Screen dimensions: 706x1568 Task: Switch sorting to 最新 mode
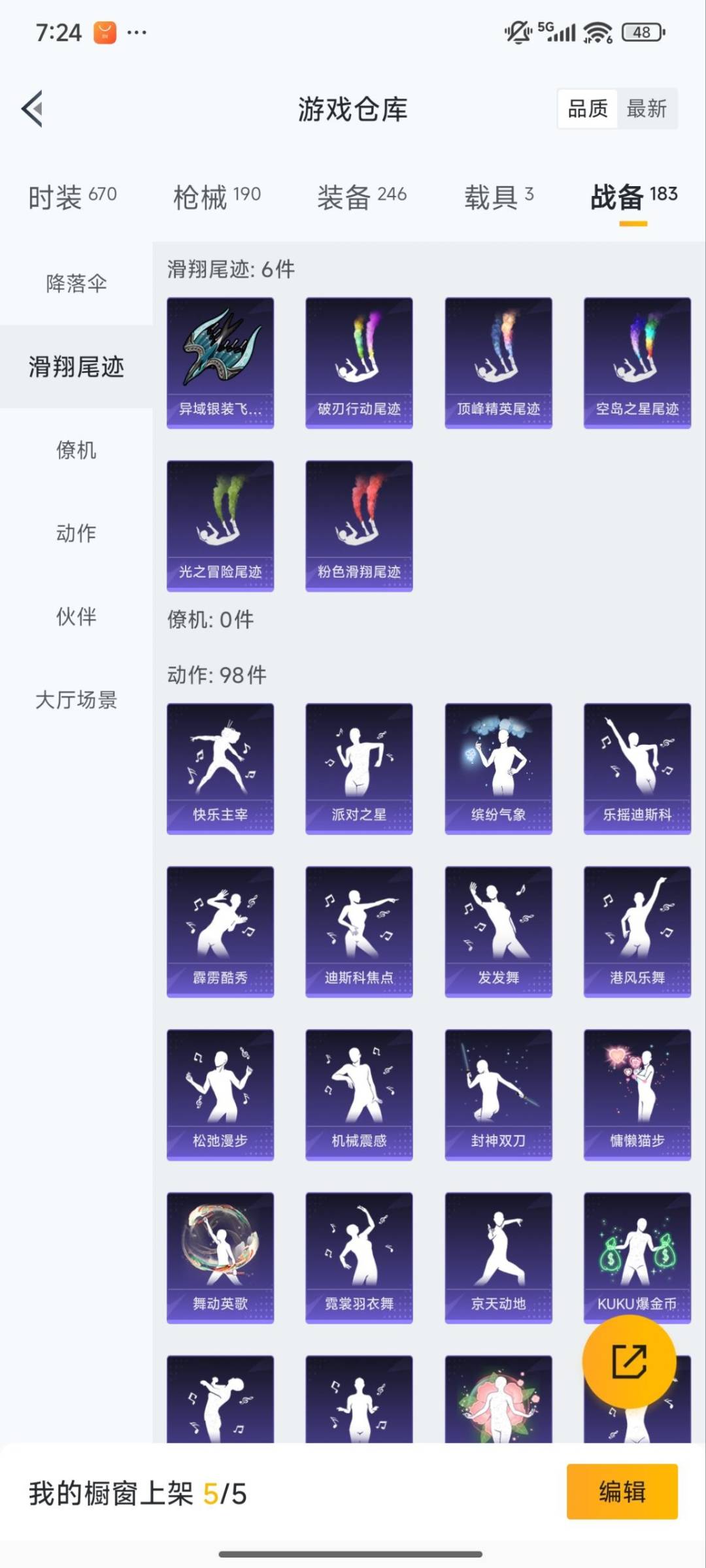(x=647, y=108)
